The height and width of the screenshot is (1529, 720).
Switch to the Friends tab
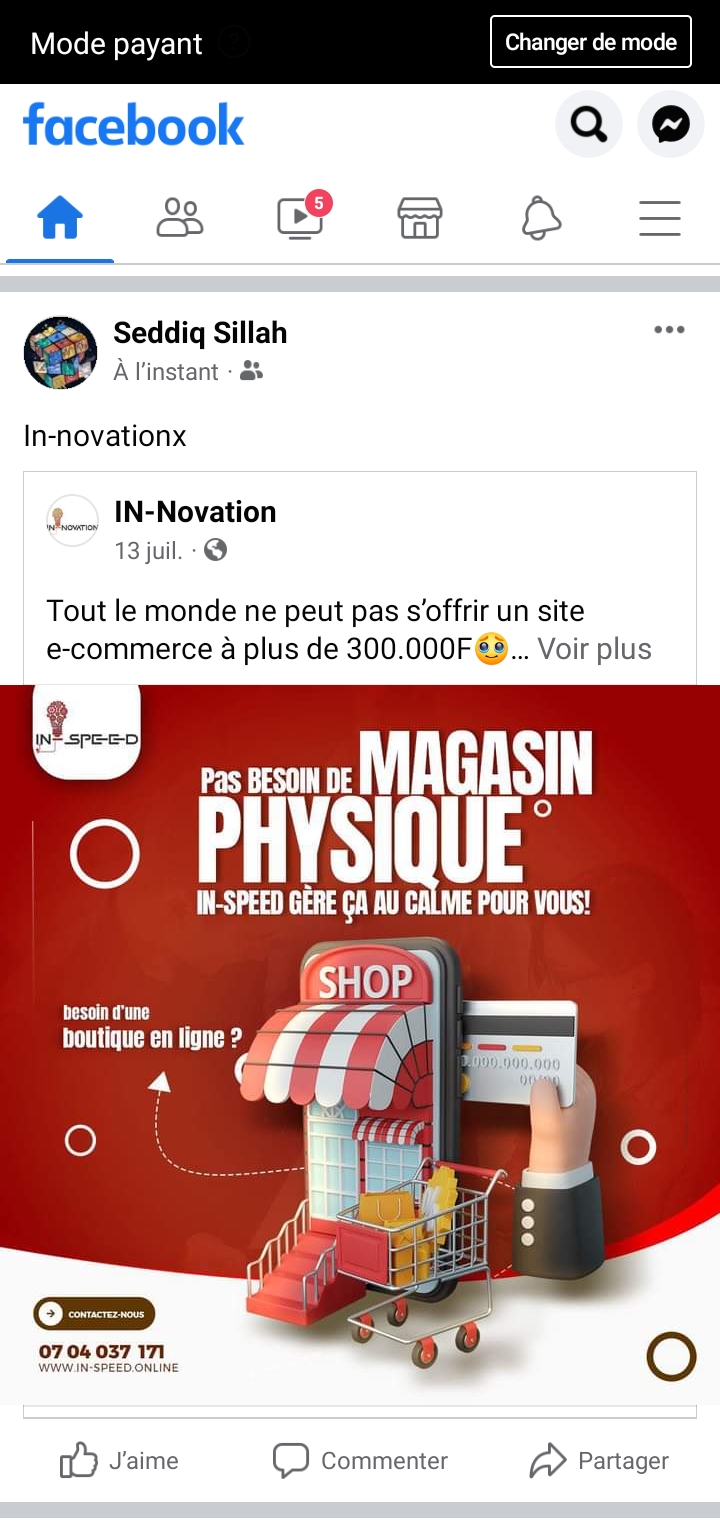pyautogui.click(x=180, y=218)
